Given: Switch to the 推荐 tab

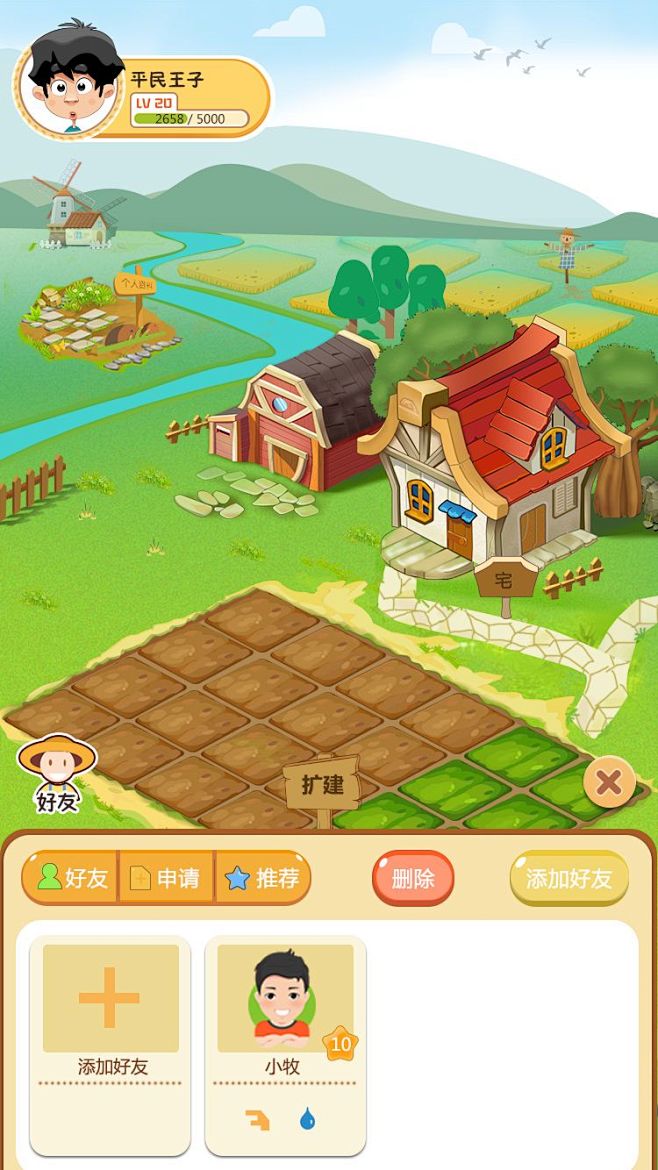Looking at the screenshot, I should [x=263, y=878].
